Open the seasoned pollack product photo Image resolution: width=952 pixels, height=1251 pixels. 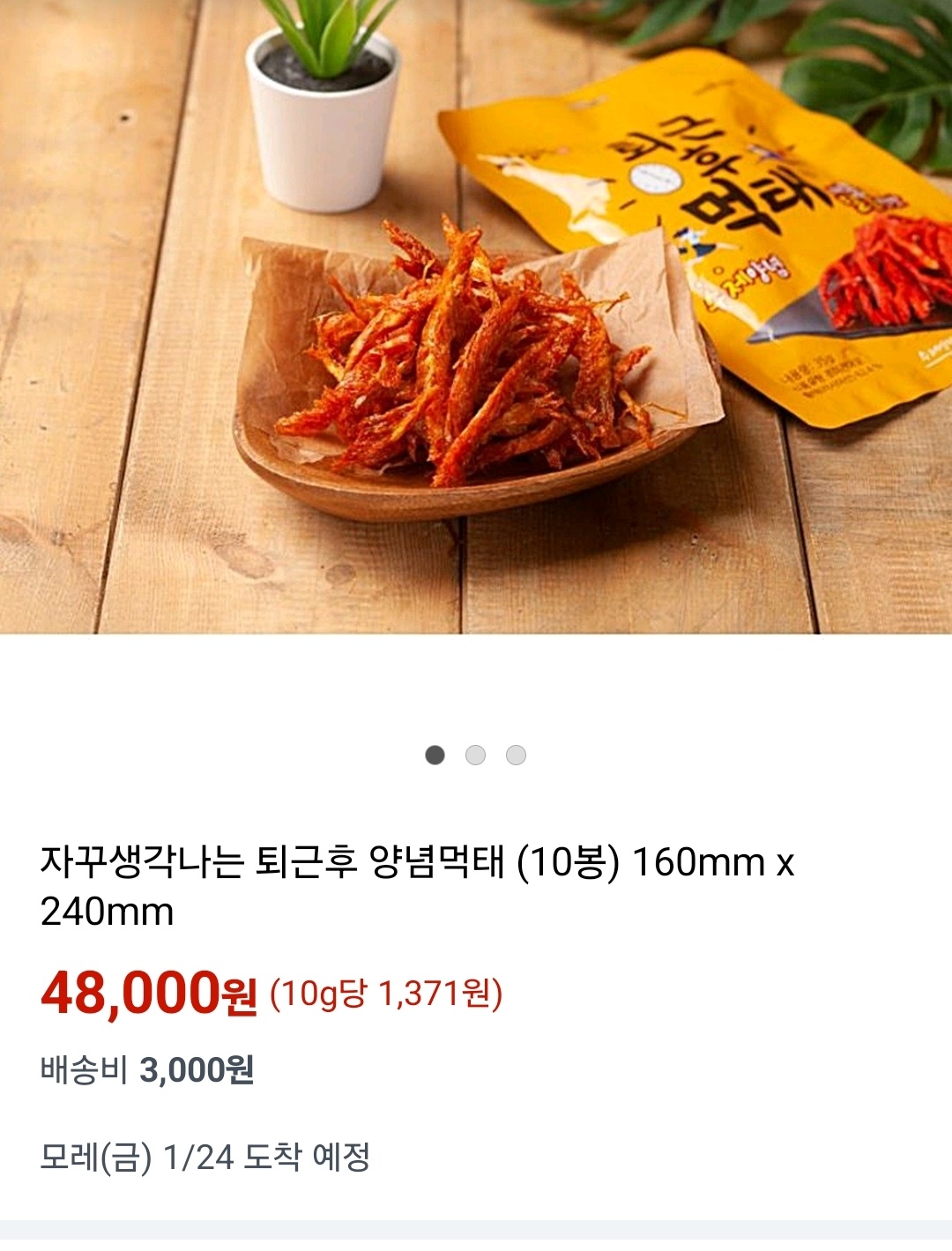(476, 317)
